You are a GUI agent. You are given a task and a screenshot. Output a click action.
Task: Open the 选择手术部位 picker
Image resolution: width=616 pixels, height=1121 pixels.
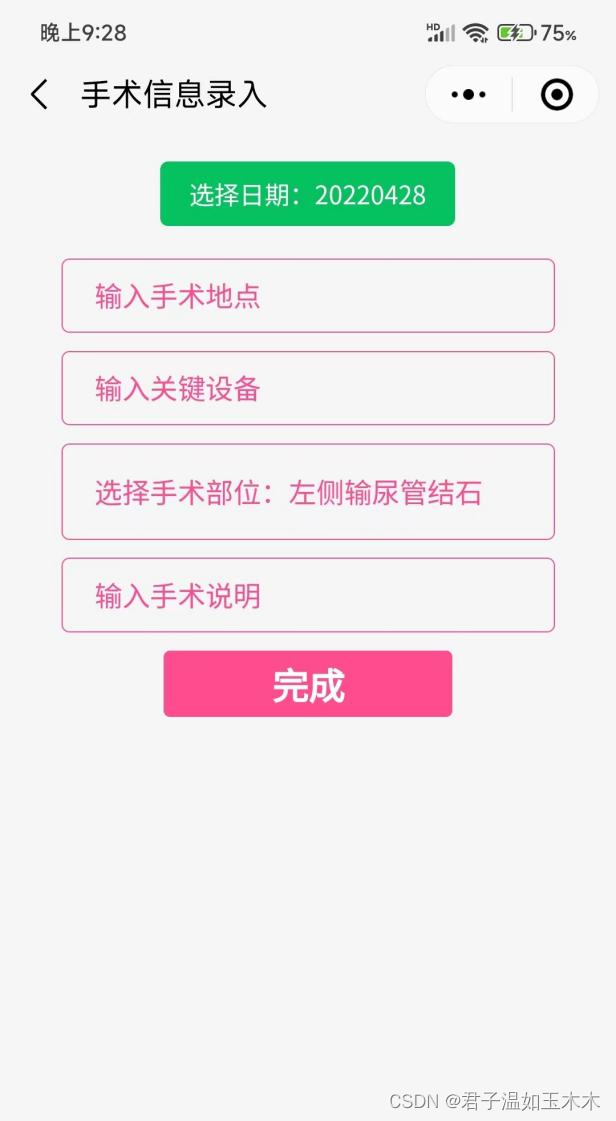308,492
